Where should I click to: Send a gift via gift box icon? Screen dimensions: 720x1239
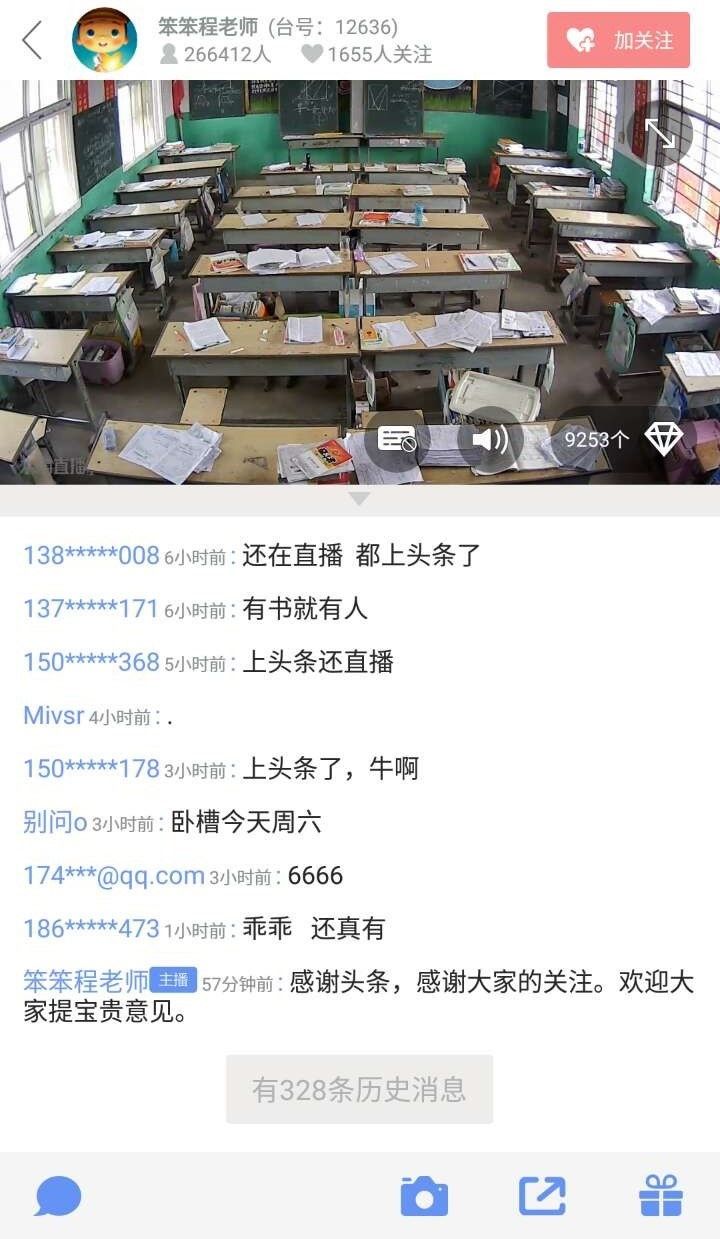(660, 1196)
